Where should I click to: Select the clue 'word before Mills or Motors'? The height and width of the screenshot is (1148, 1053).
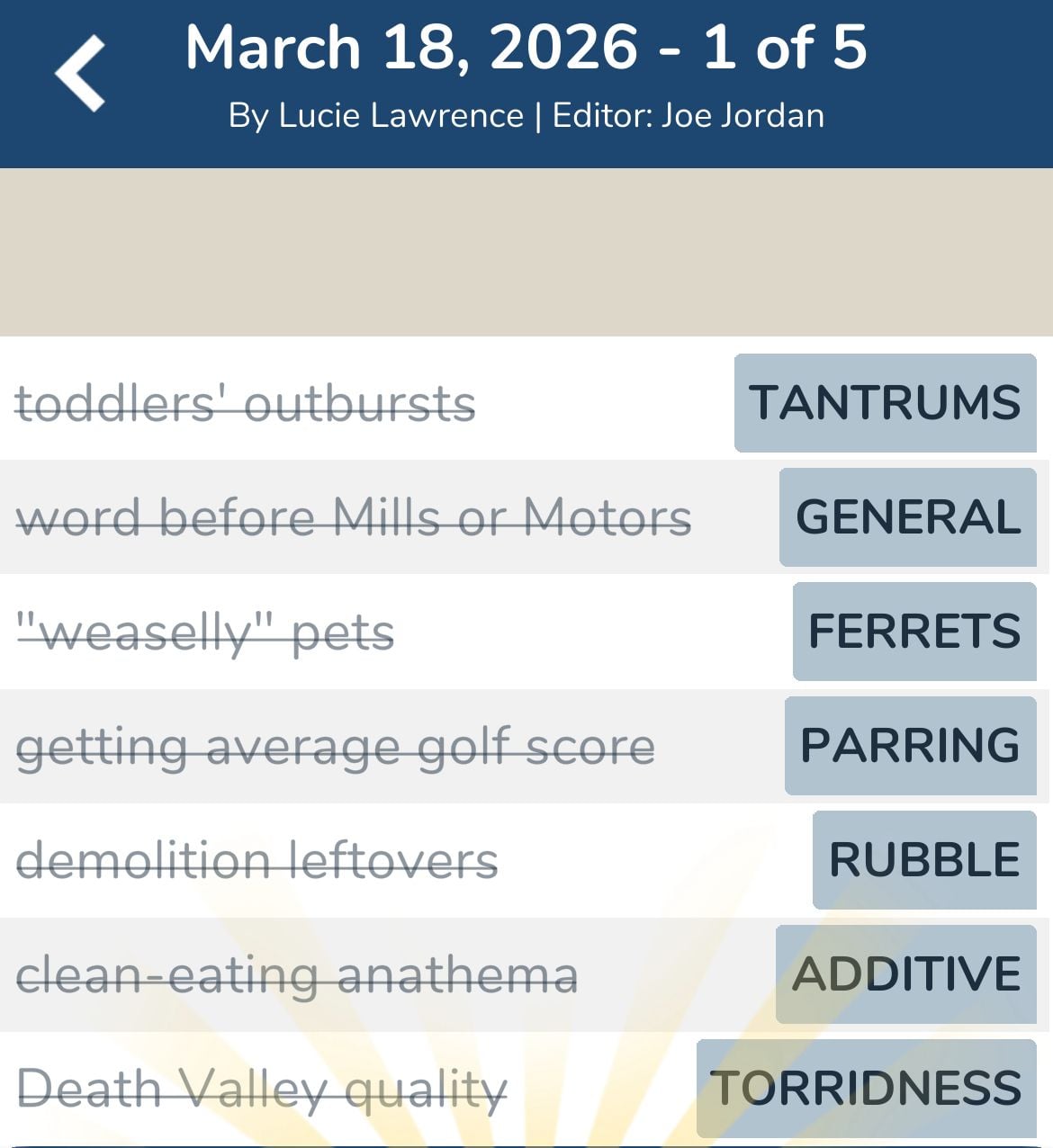354,517
